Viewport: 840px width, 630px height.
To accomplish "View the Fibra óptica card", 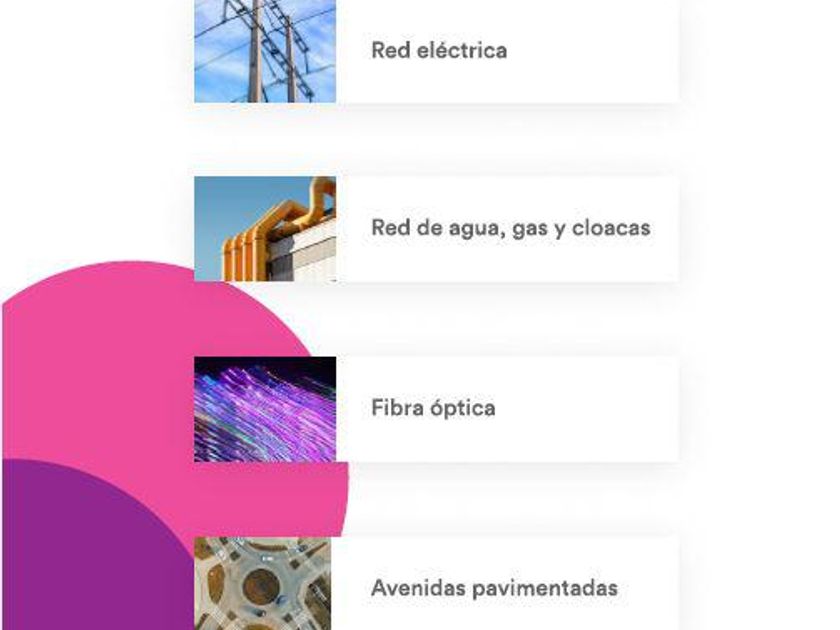I will point(437,408).
